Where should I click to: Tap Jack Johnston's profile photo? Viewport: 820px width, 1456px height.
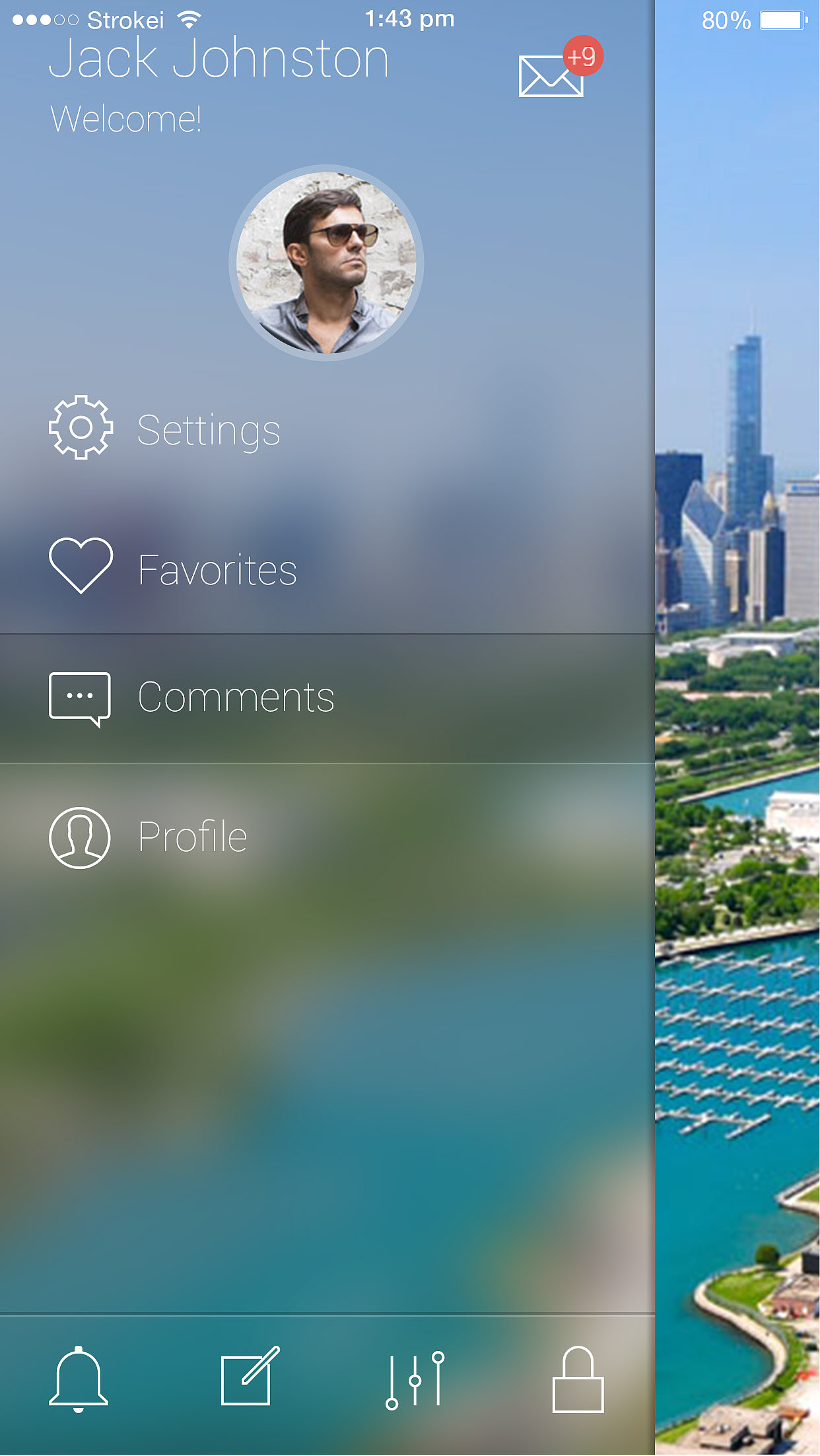(x=326, y=263)
